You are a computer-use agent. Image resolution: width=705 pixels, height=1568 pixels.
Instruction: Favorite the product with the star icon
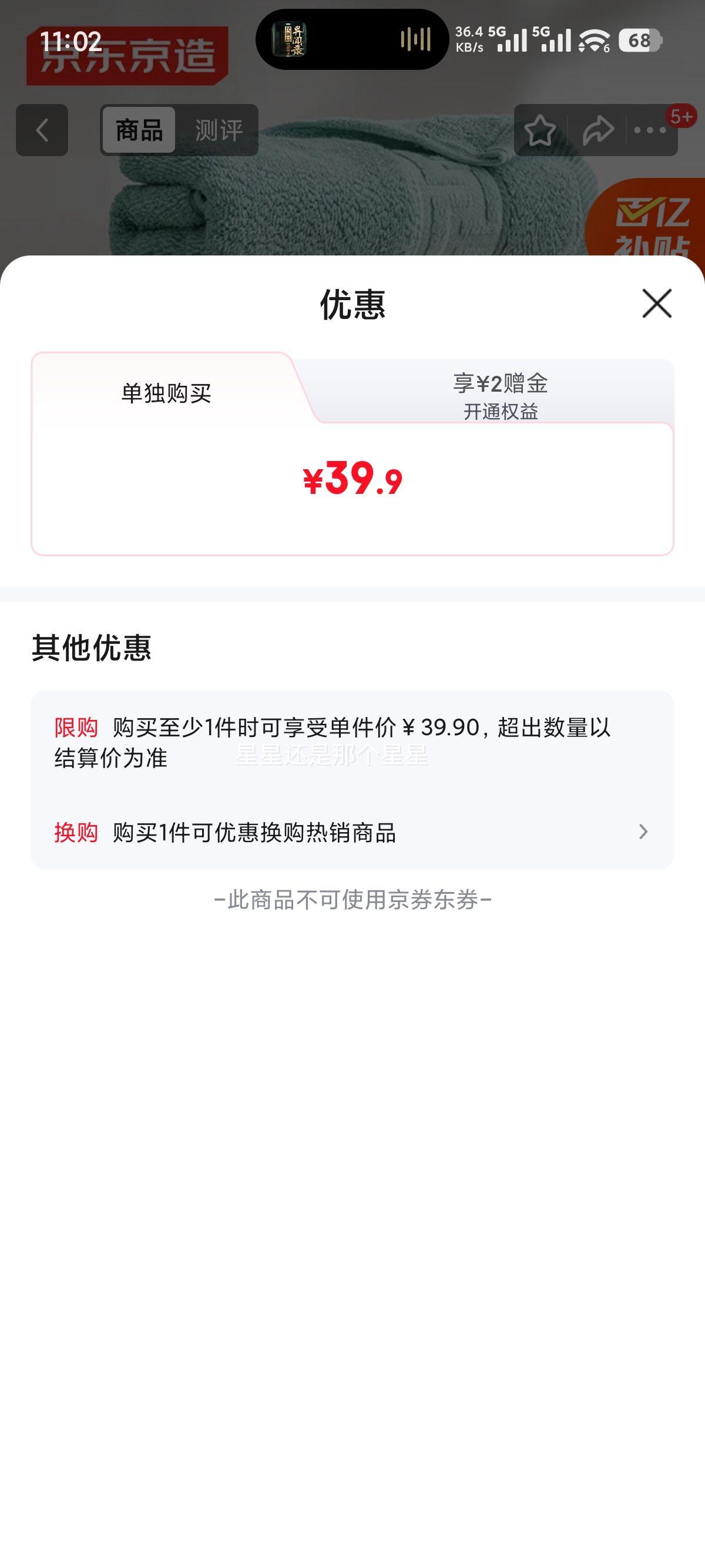pyautogui.click(x=539, y=130)
